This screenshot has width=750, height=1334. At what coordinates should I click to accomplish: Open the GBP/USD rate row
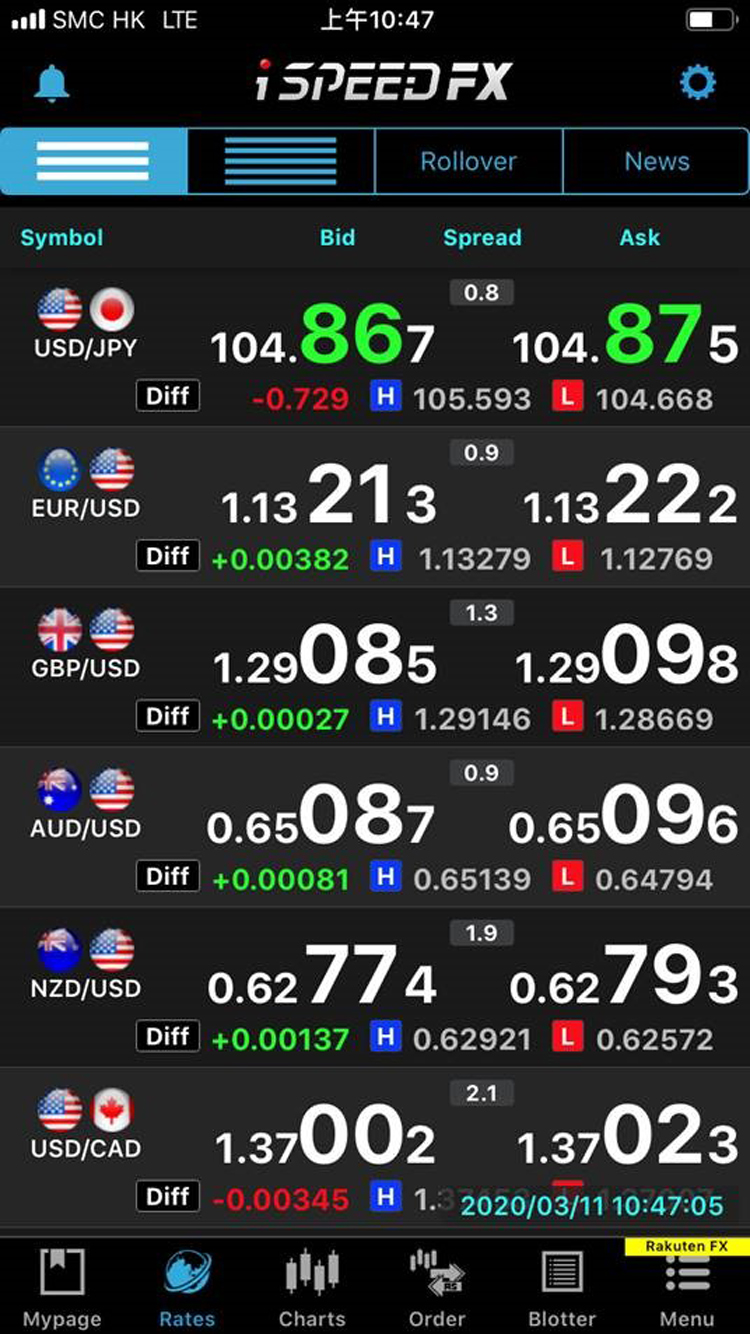[375, 667]
